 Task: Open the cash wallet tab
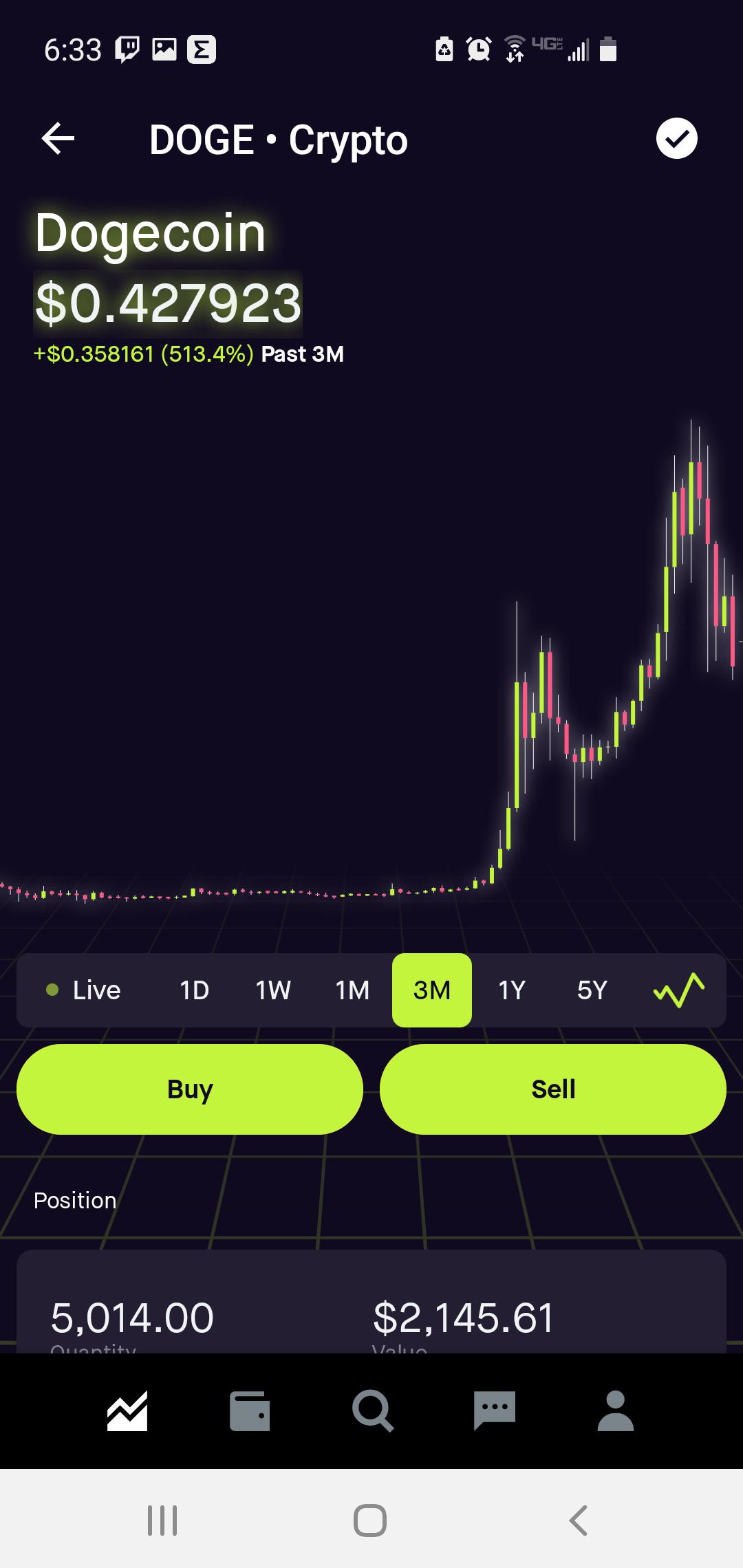[x=250, y=1411]
